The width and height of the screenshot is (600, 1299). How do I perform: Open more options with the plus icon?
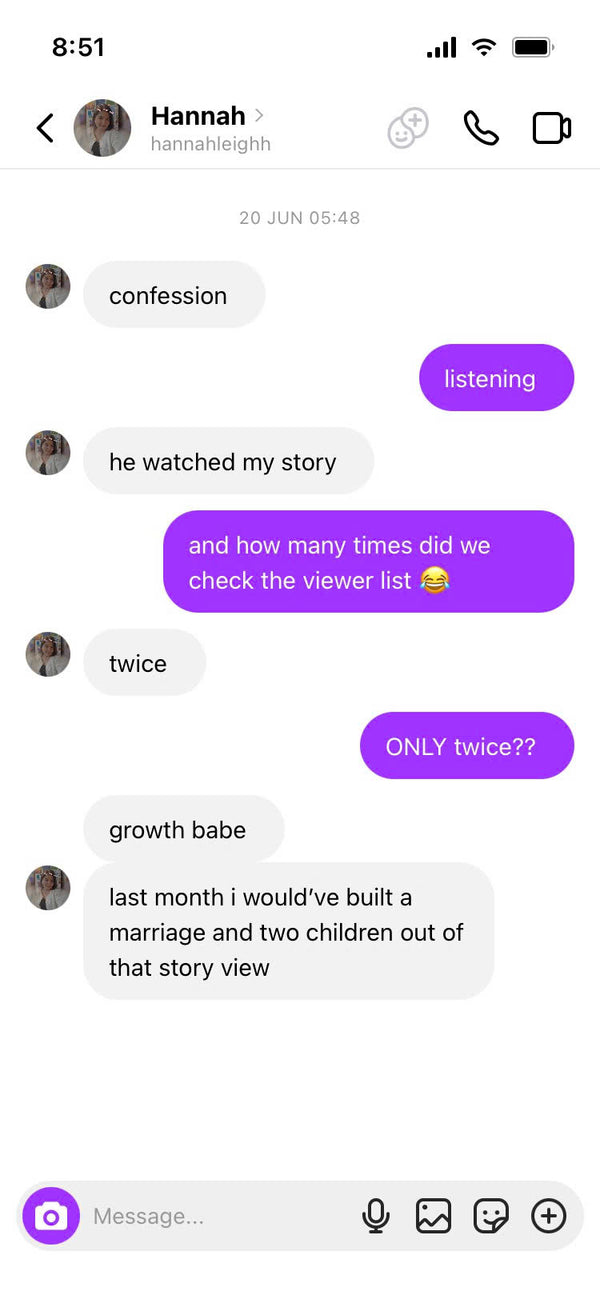[548, 1216]
